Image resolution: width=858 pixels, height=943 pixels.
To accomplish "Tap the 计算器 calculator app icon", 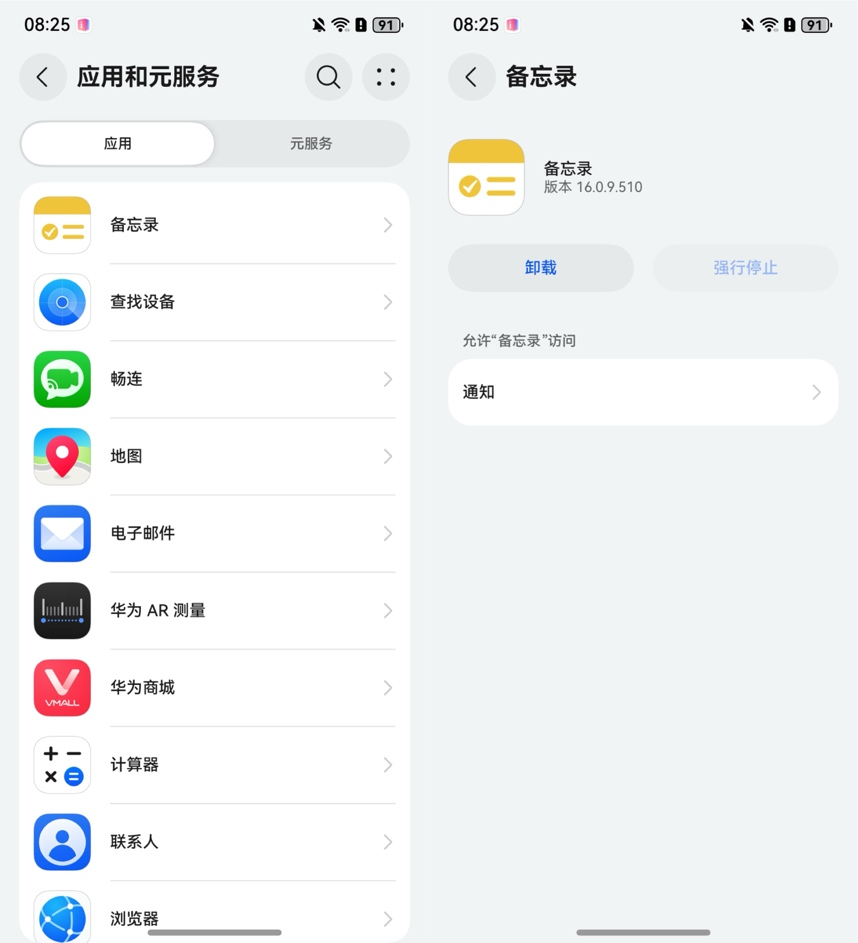I will click(x=62, y=765).
